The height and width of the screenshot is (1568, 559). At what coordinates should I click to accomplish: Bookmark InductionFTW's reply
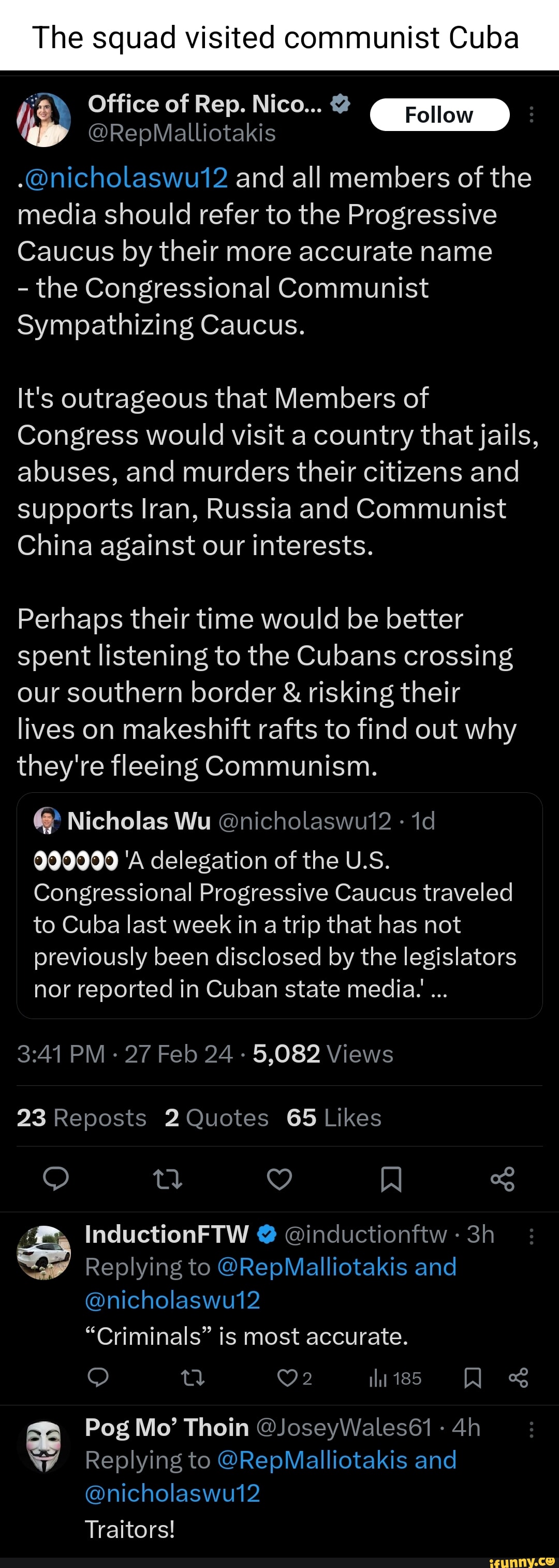click(x=473, y=1378)
